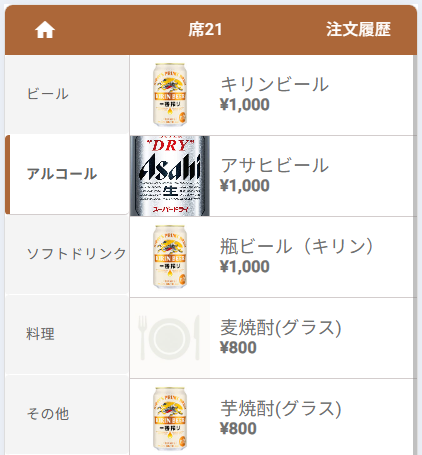The width and height of the screenshot is (422, 455).
Task: Switch to the その他 category
Action: pyautogui.click(x=67, y=414)
